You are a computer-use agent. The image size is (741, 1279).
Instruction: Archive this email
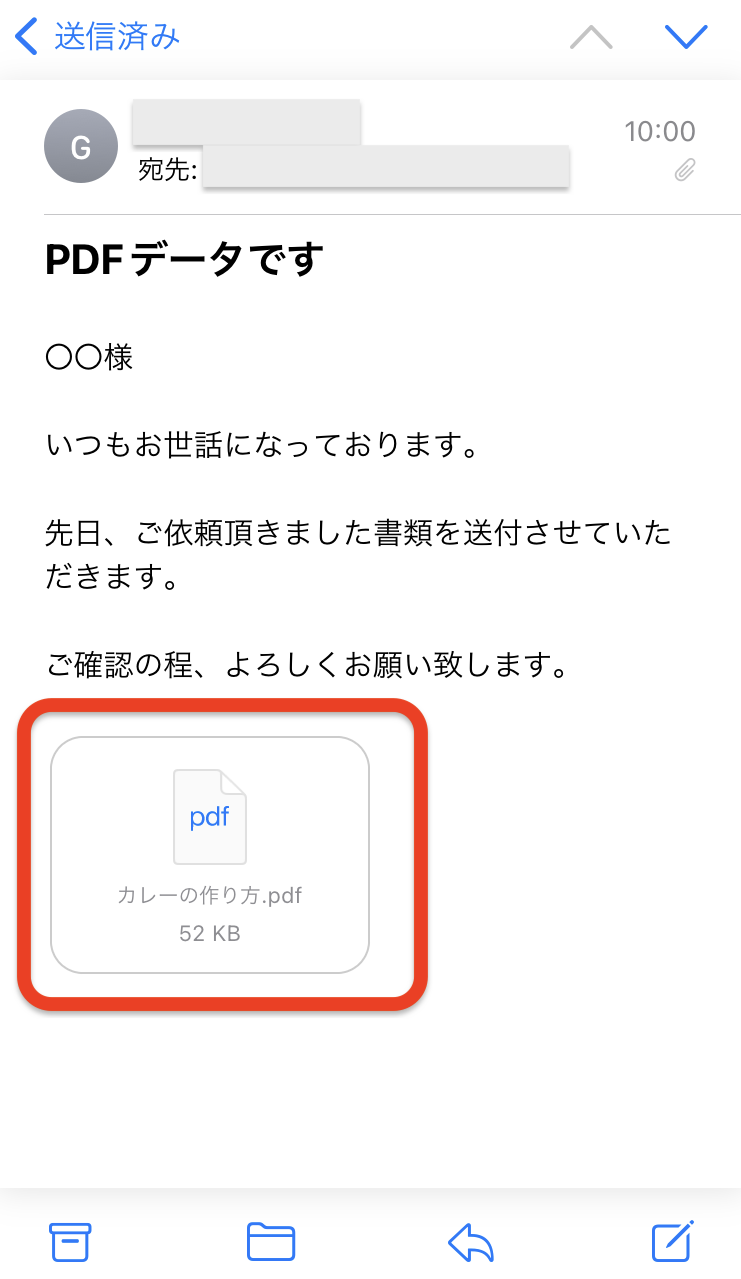71,1242
